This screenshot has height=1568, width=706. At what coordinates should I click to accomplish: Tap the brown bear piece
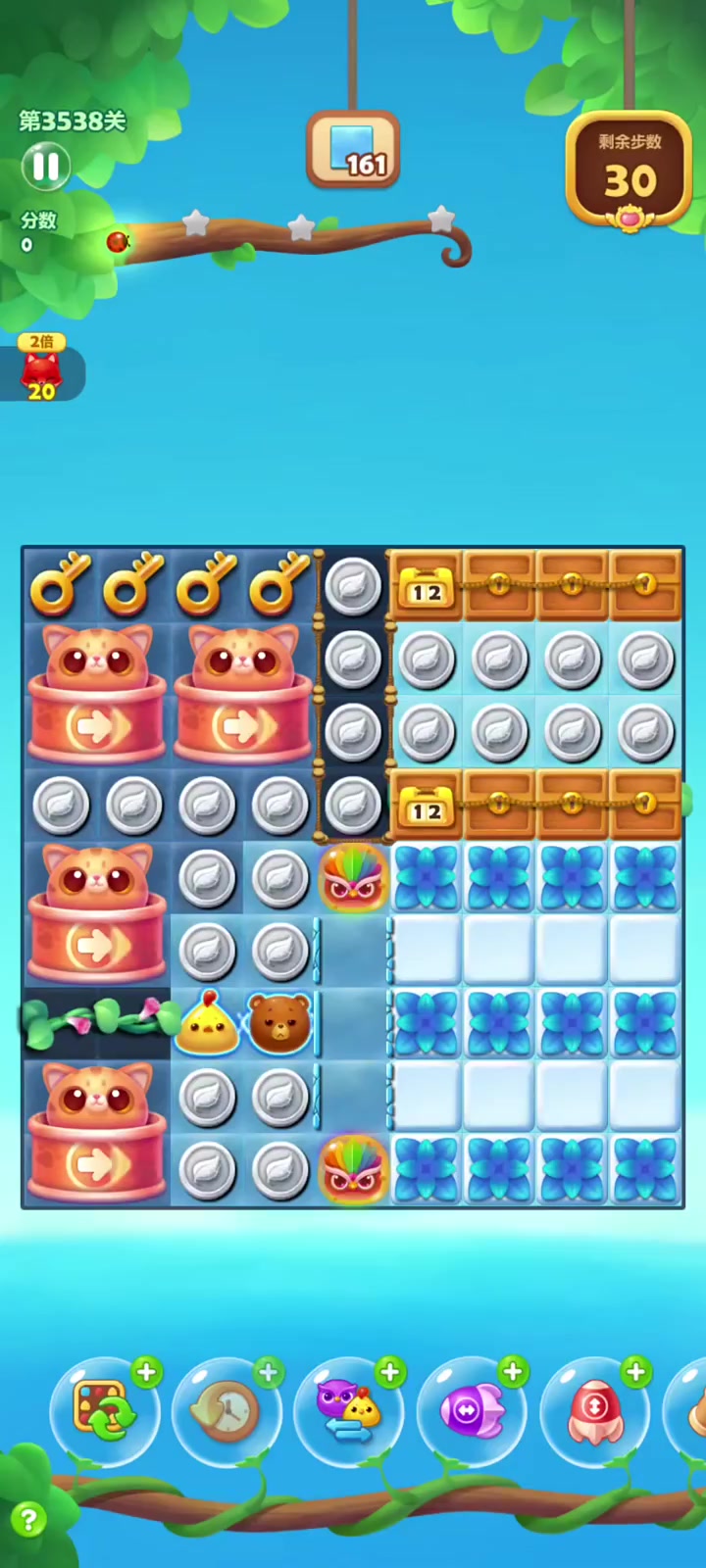(x=279, y=1023)
